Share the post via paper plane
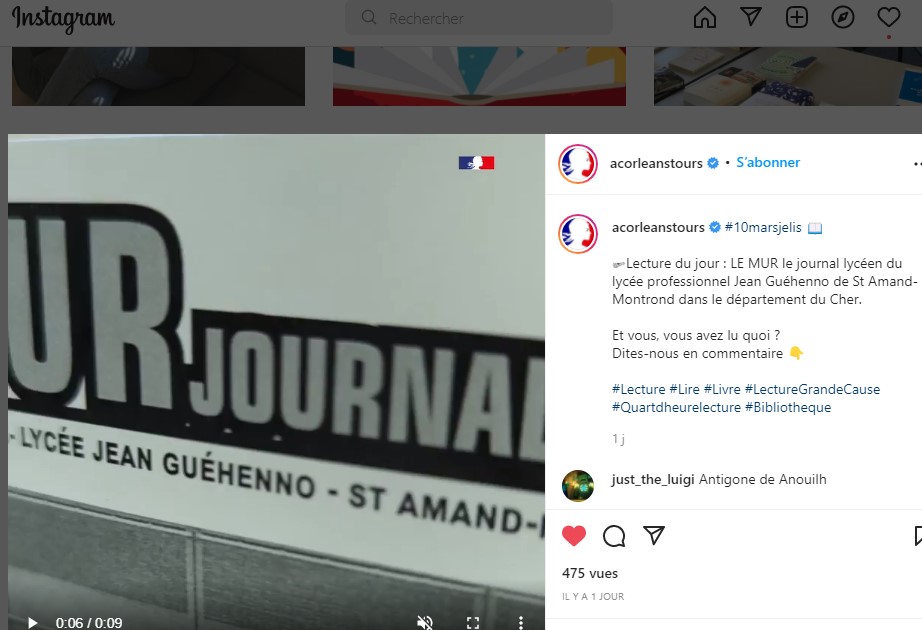 coord(654,535)
